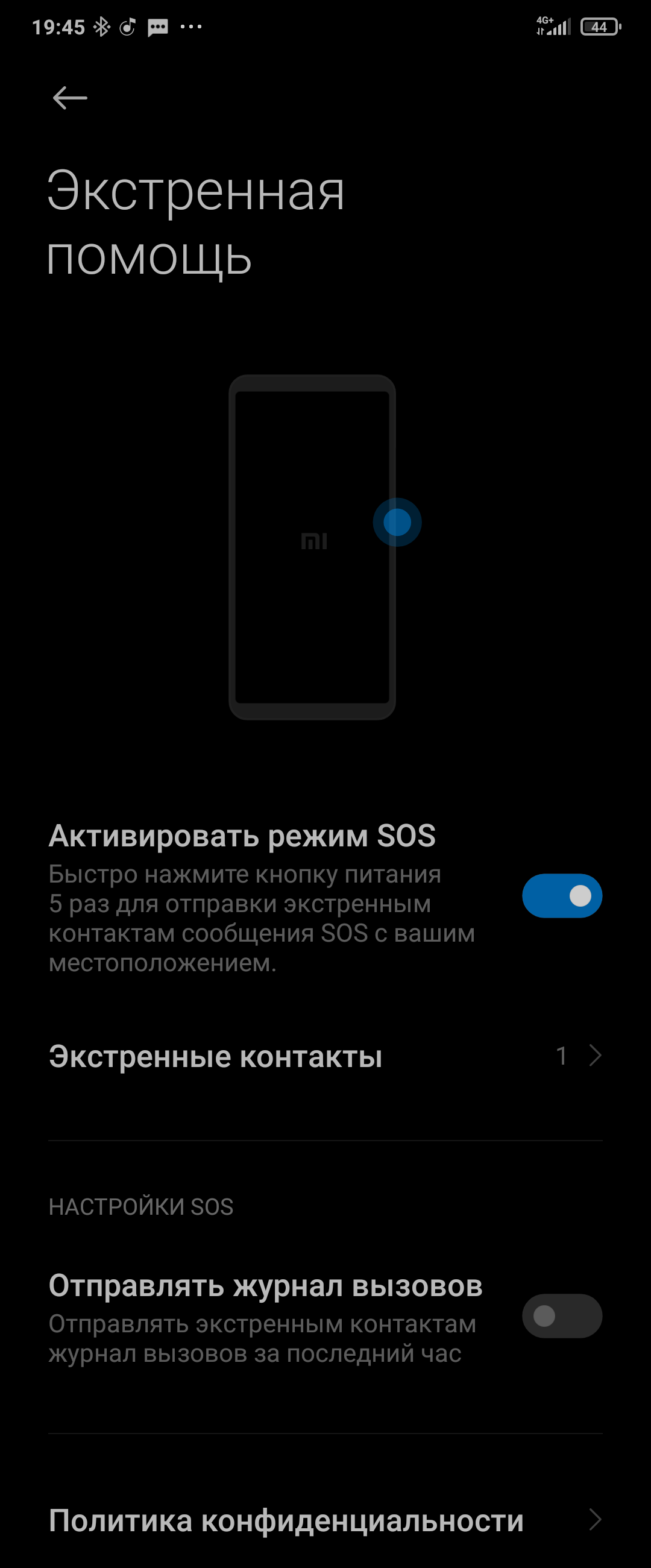Viewport: 651px width, 1568px height.
Task: Go back using the arrow icon
Action: [x=70, y=98]
